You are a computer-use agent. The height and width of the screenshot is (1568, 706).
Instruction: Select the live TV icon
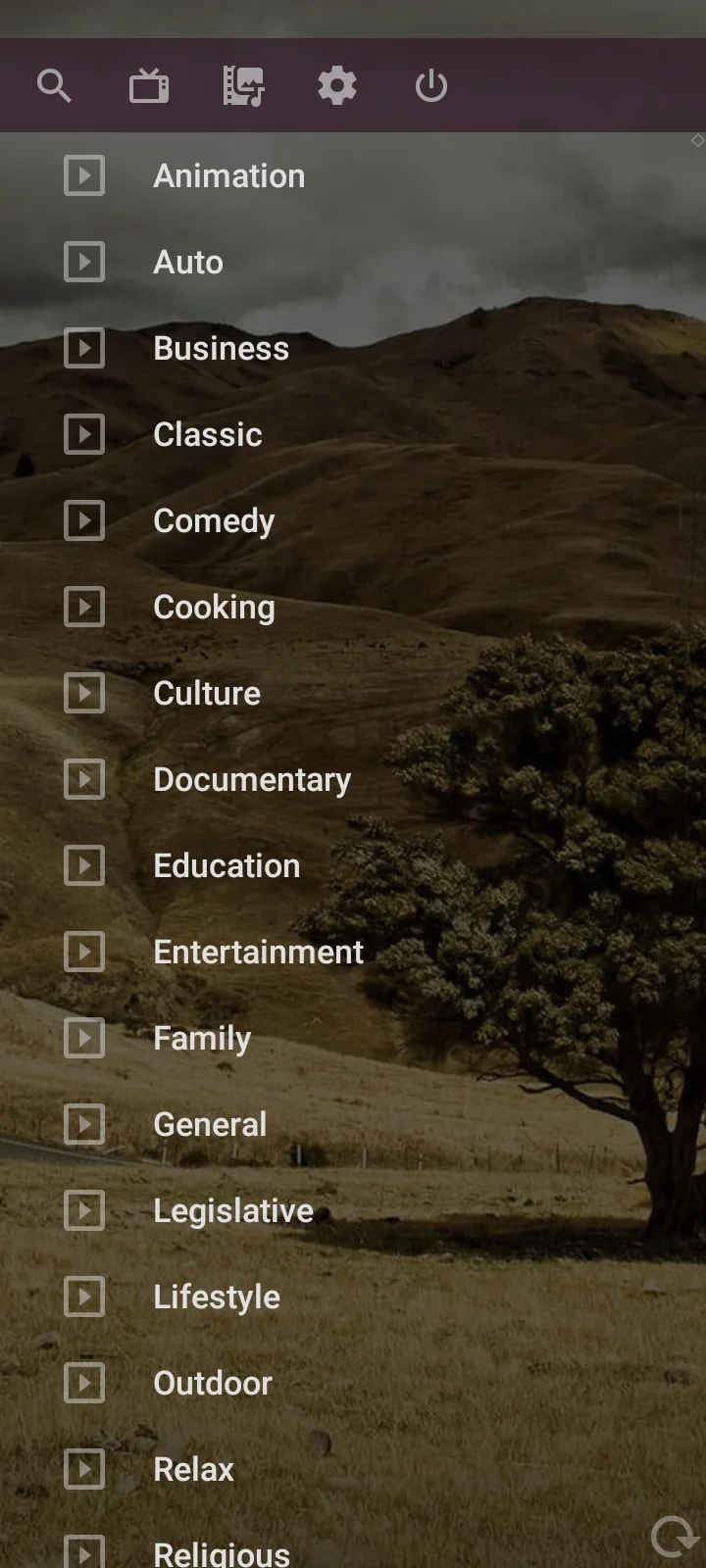point(148,85)
